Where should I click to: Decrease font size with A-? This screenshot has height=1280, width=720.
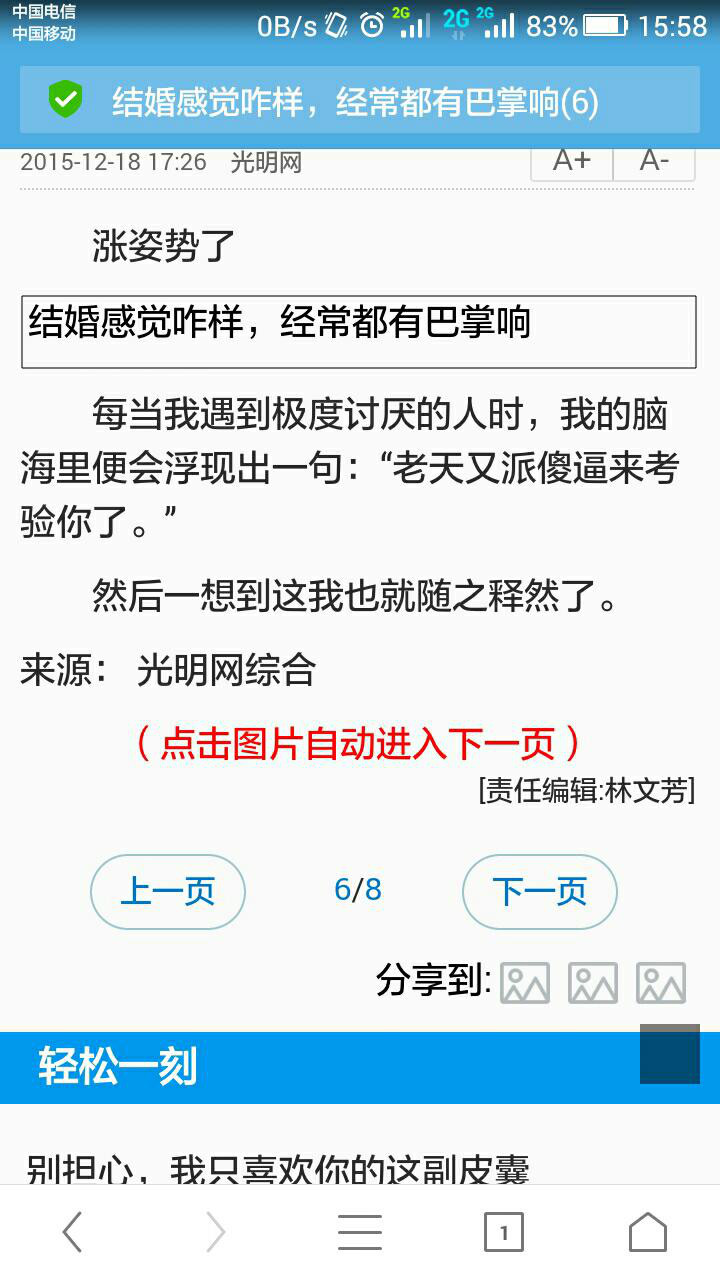(654, 163)
